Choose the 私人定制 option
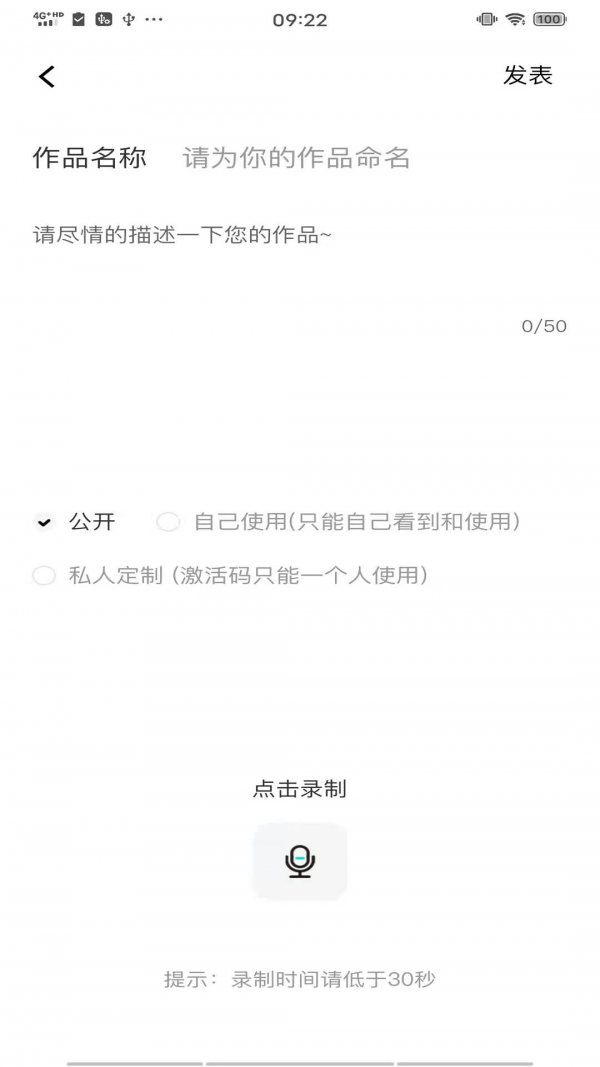600x1067 pixels. click(x=44, y=576)
